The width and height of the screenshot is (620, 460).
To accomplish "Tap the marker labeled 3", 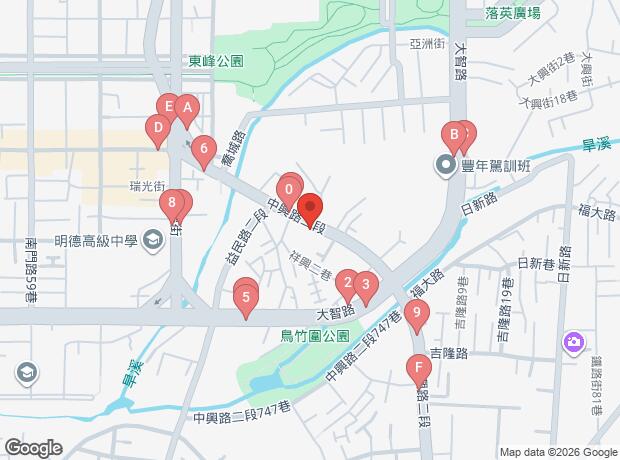I will point(366,288).
